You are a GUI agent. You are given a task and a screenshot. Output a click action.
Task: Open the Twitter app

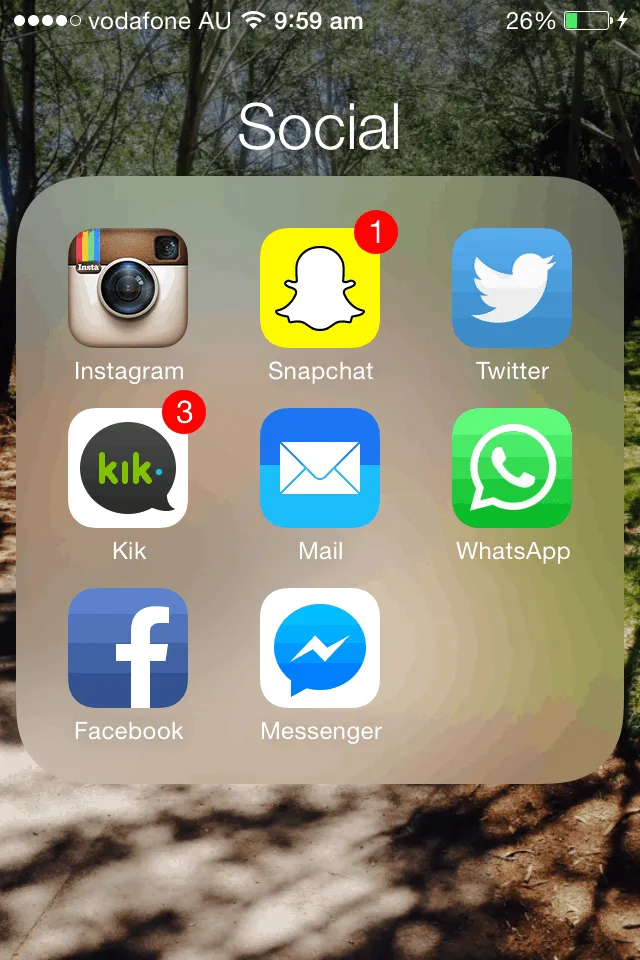(512, 288)
